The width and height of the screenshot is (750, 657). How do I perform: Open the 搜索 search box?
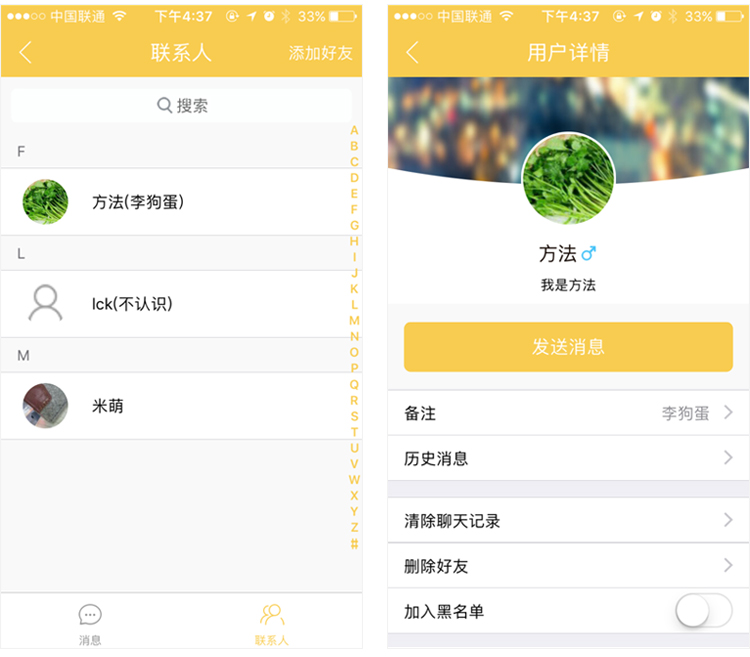click(x=182, y=106)
